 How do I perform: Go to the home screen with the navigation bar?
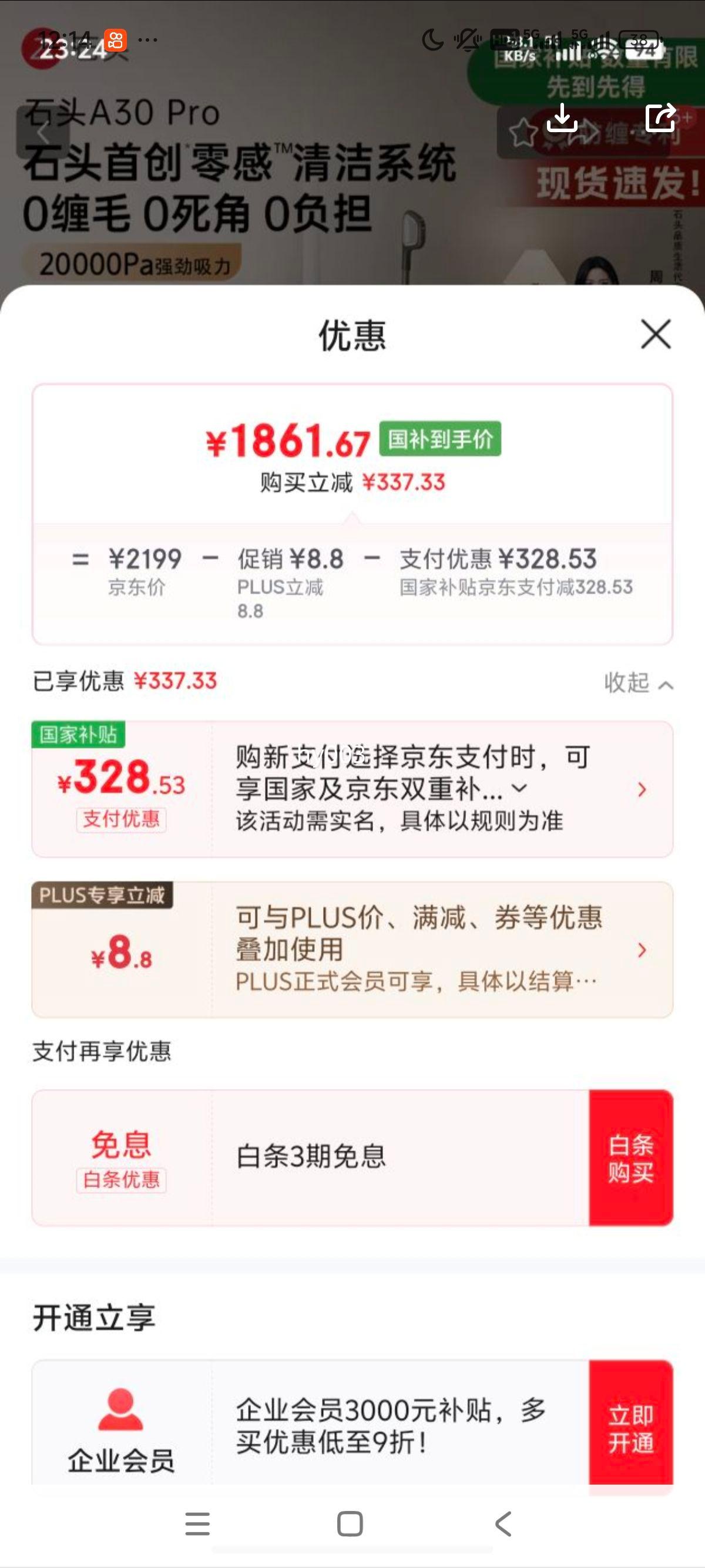[x=350, y=1524]
